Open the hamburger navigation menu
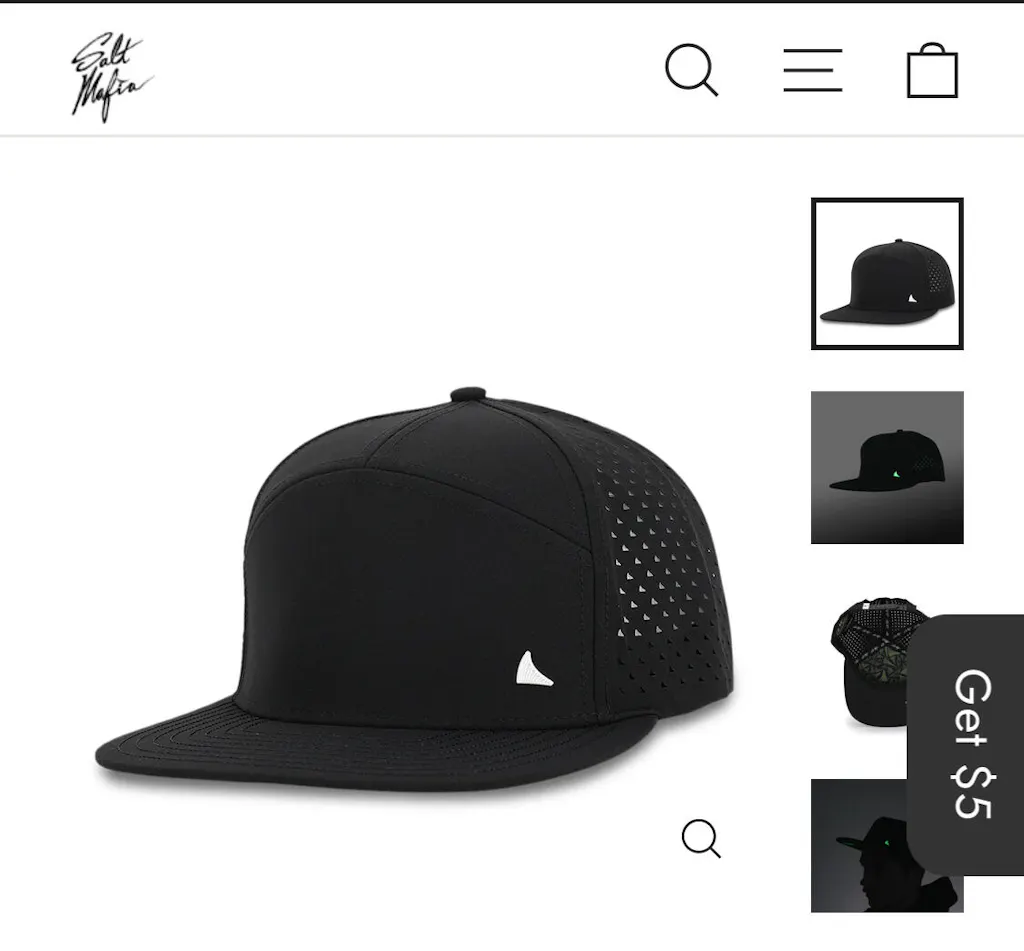This screenshot has width=1024, height=951. coord(812,71)
